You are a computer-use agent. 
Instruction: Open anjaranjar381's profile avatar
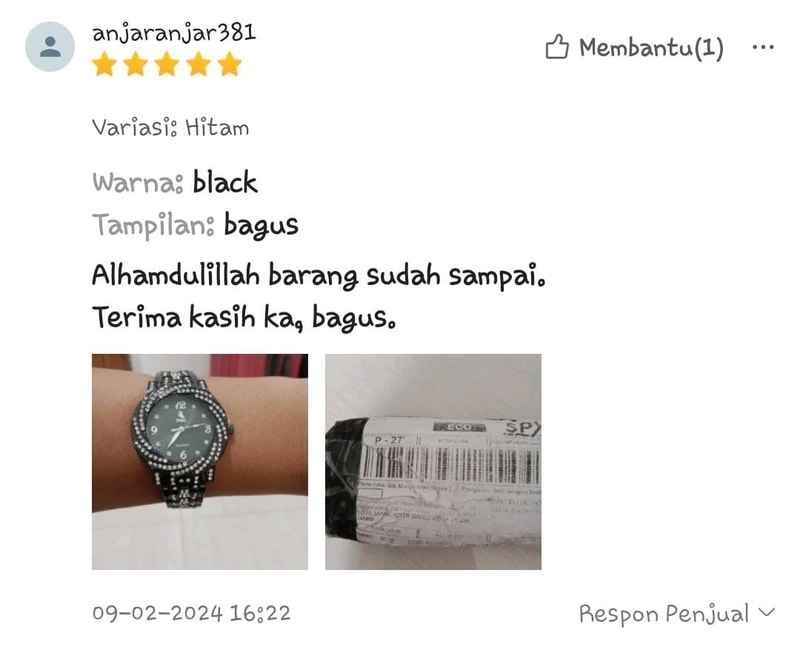49,46
